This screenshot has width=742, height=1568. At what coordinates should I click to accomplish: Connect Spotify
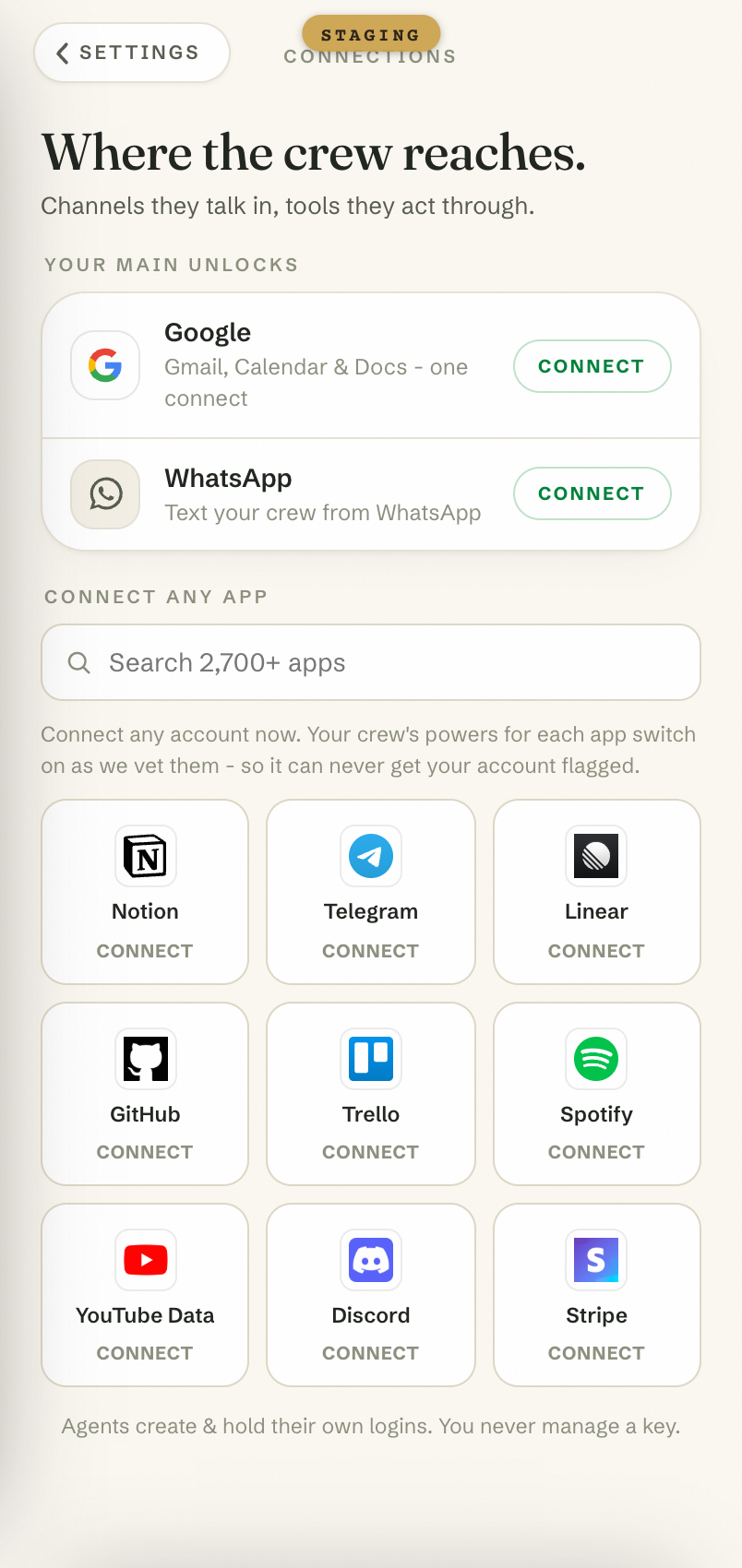[597, 1094]
